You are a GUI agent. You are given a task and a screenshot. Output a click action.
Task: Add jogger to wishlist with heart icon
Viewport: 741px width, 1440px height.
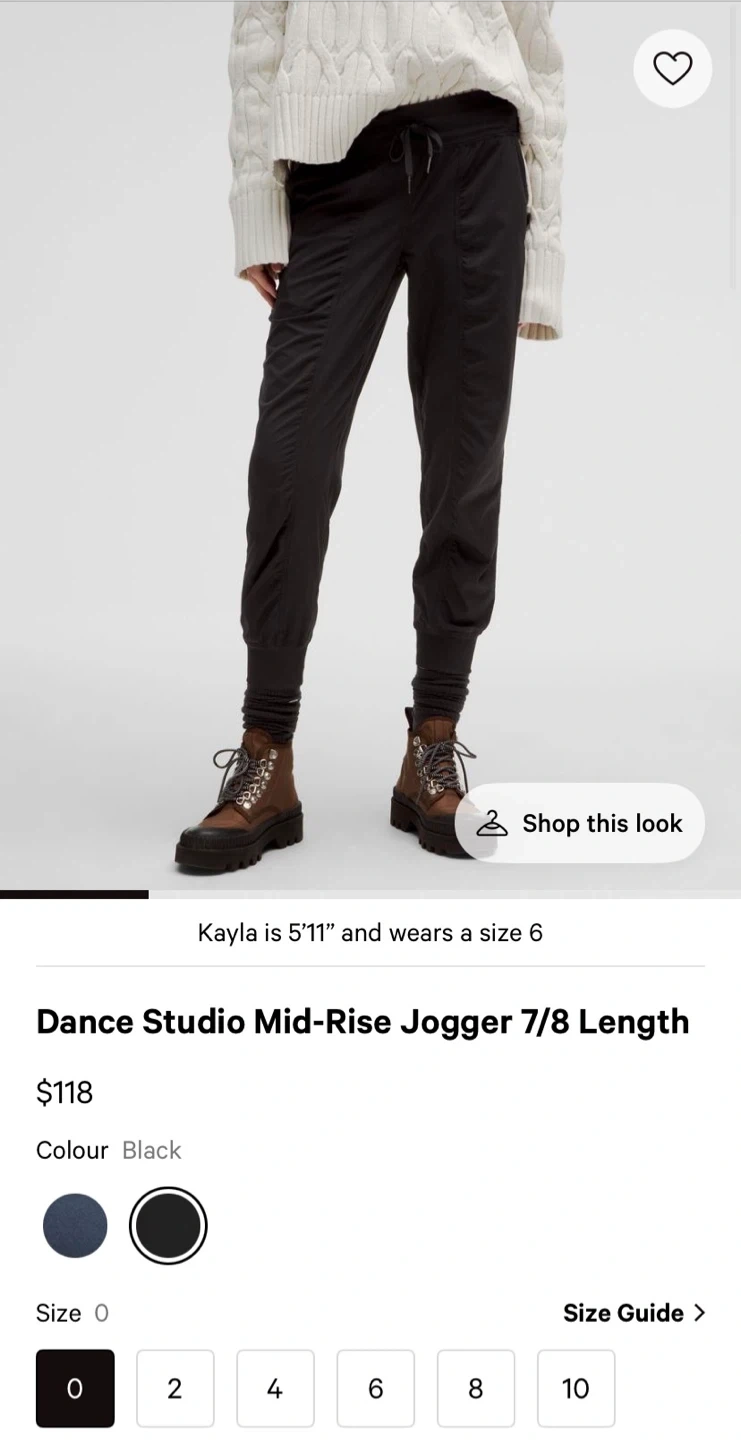pyautogui.click(x=672, y=69)
